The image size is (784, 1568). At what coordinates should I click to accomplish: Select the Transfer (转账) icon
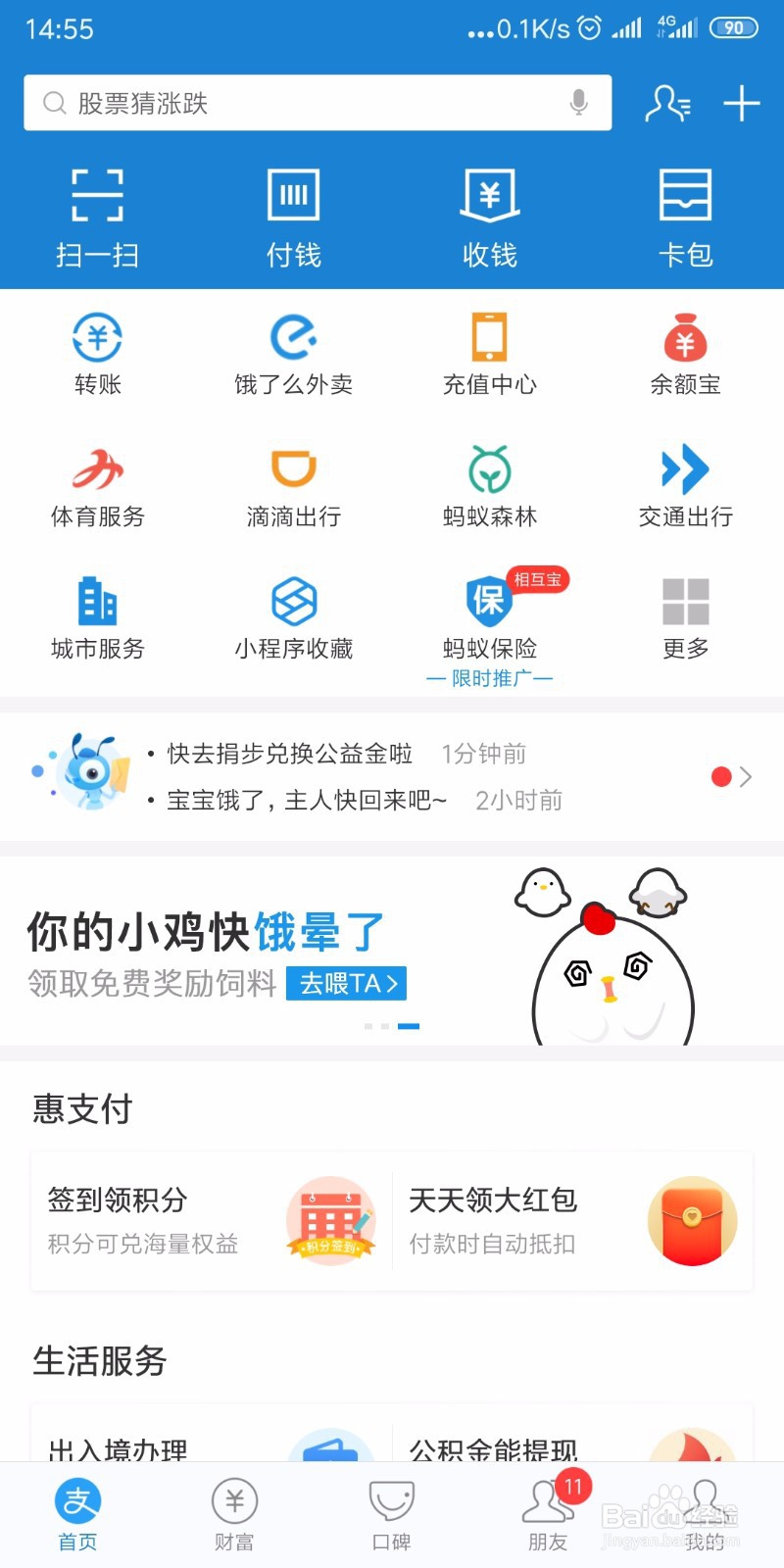[97, 353]
